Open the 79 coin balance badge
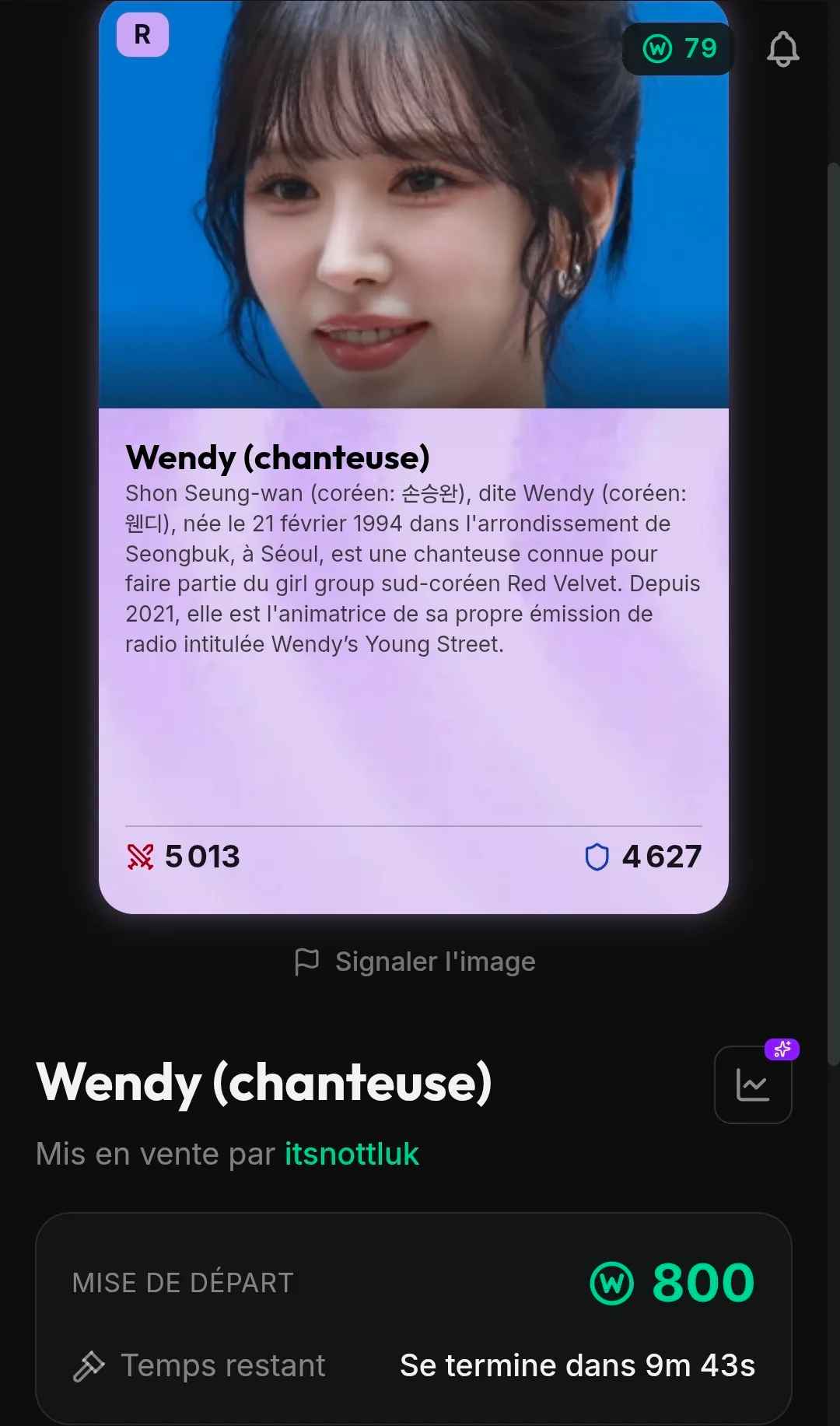 [679, 49]
